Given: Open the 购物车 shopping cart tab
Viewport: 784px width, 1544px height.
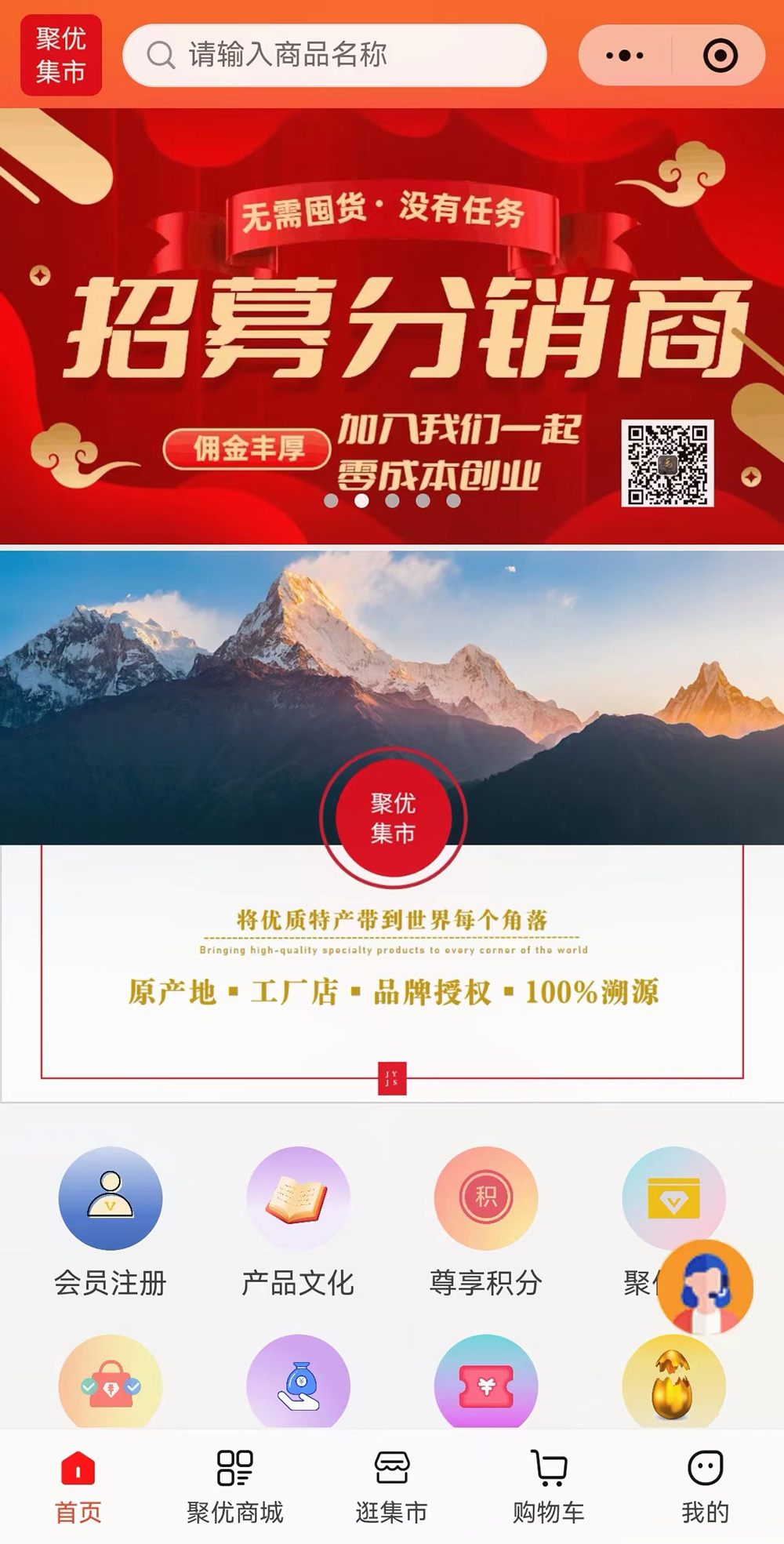Looking at the screenshot, I should (549, 1487).
